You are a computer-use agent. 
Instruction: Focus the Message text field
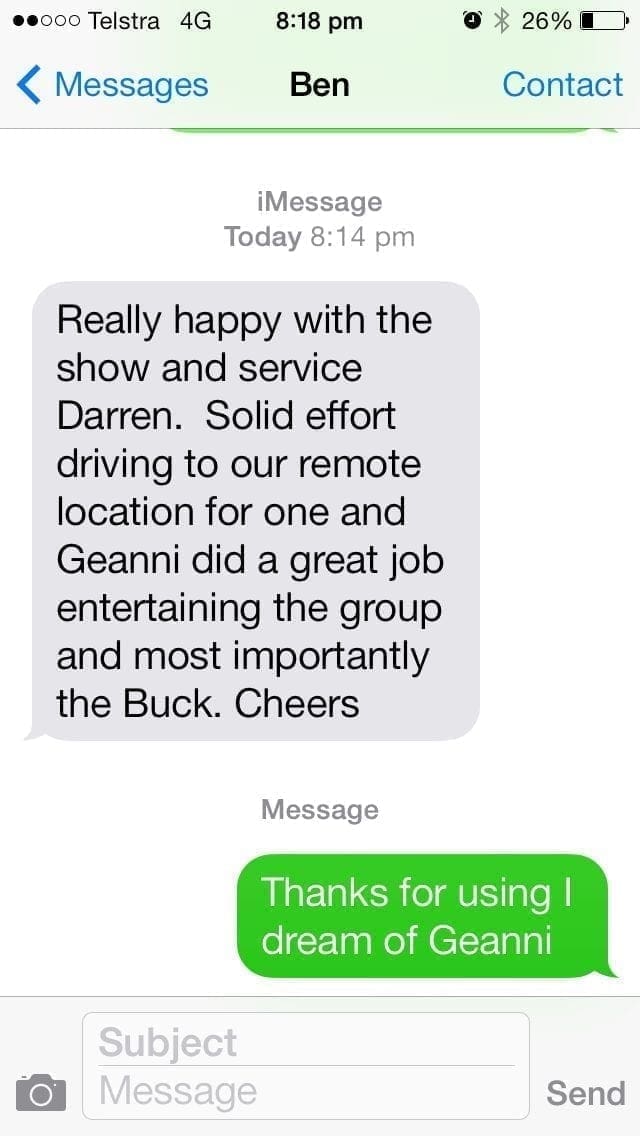(306, 1091)
